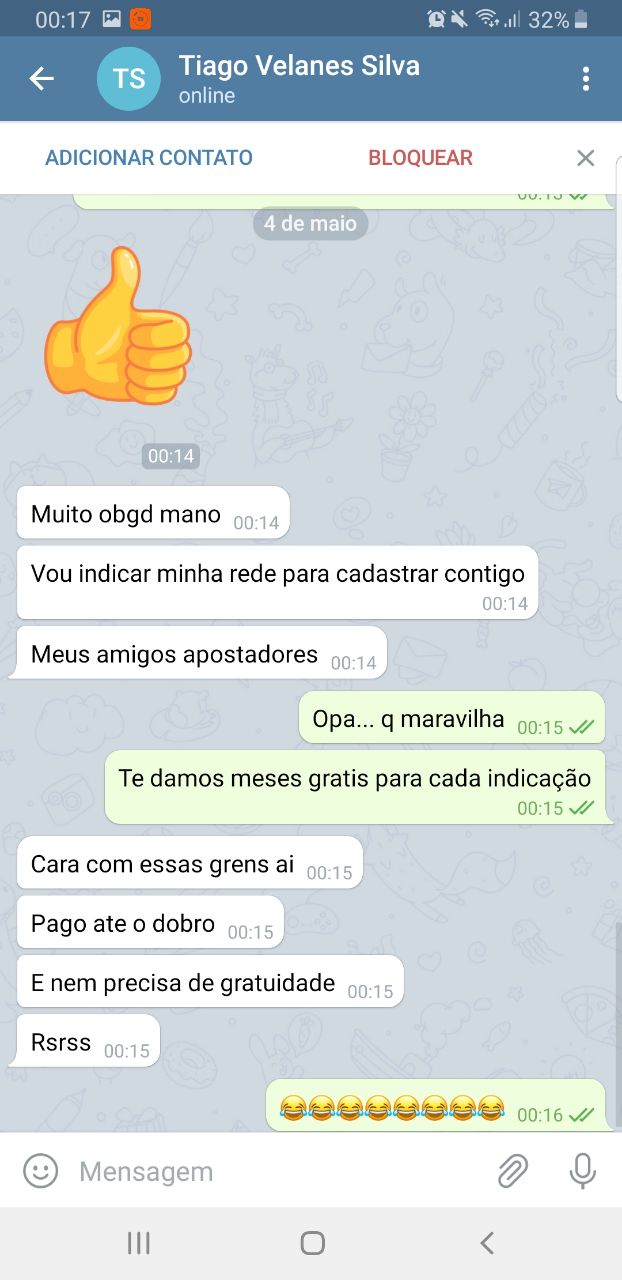Focus the Mensagem text field
This screenshot has height=1280, width=622.
tap(270, 1171)
